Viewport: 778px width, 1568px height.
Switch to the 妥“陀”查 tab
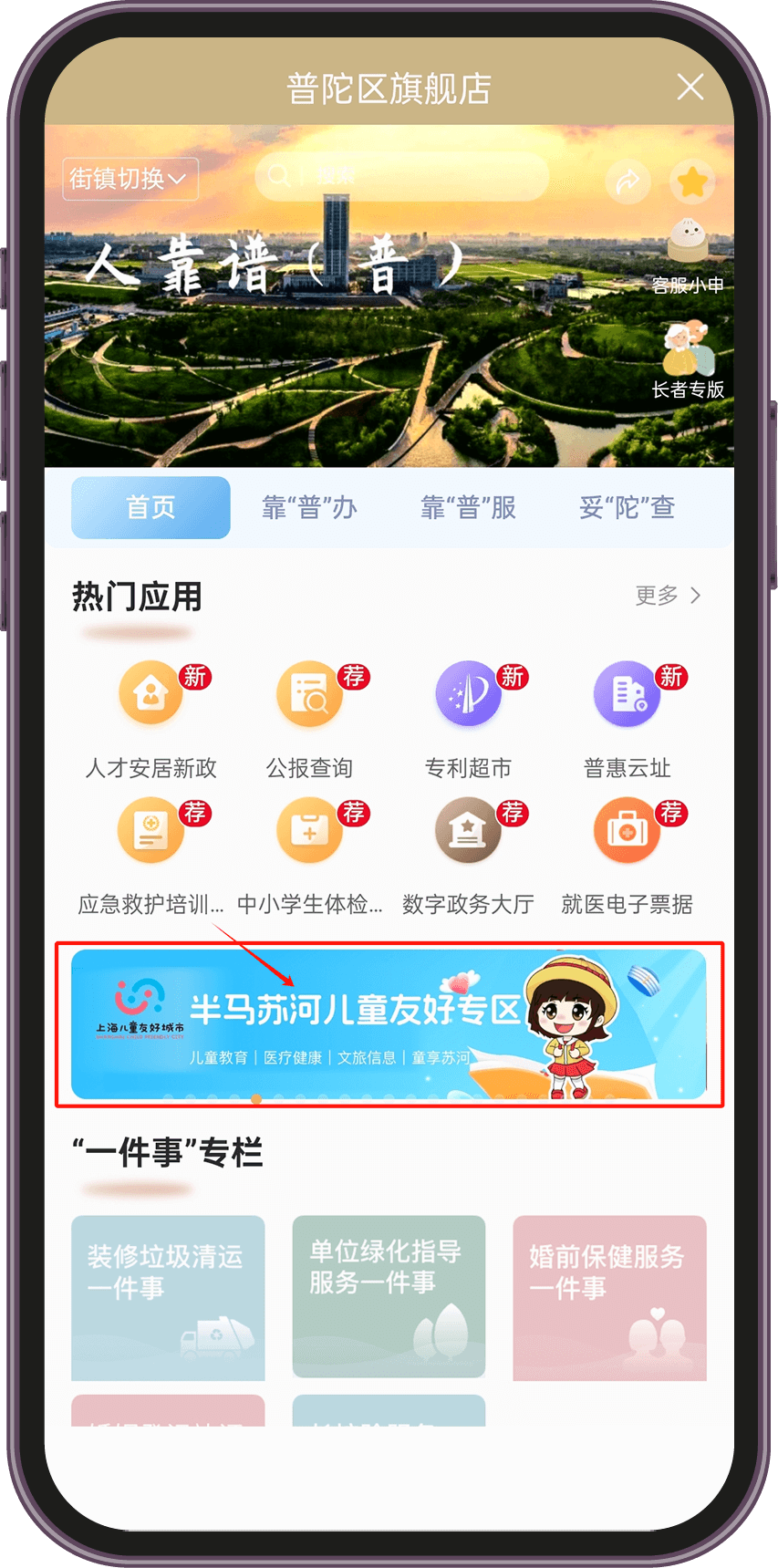(627, 507)
